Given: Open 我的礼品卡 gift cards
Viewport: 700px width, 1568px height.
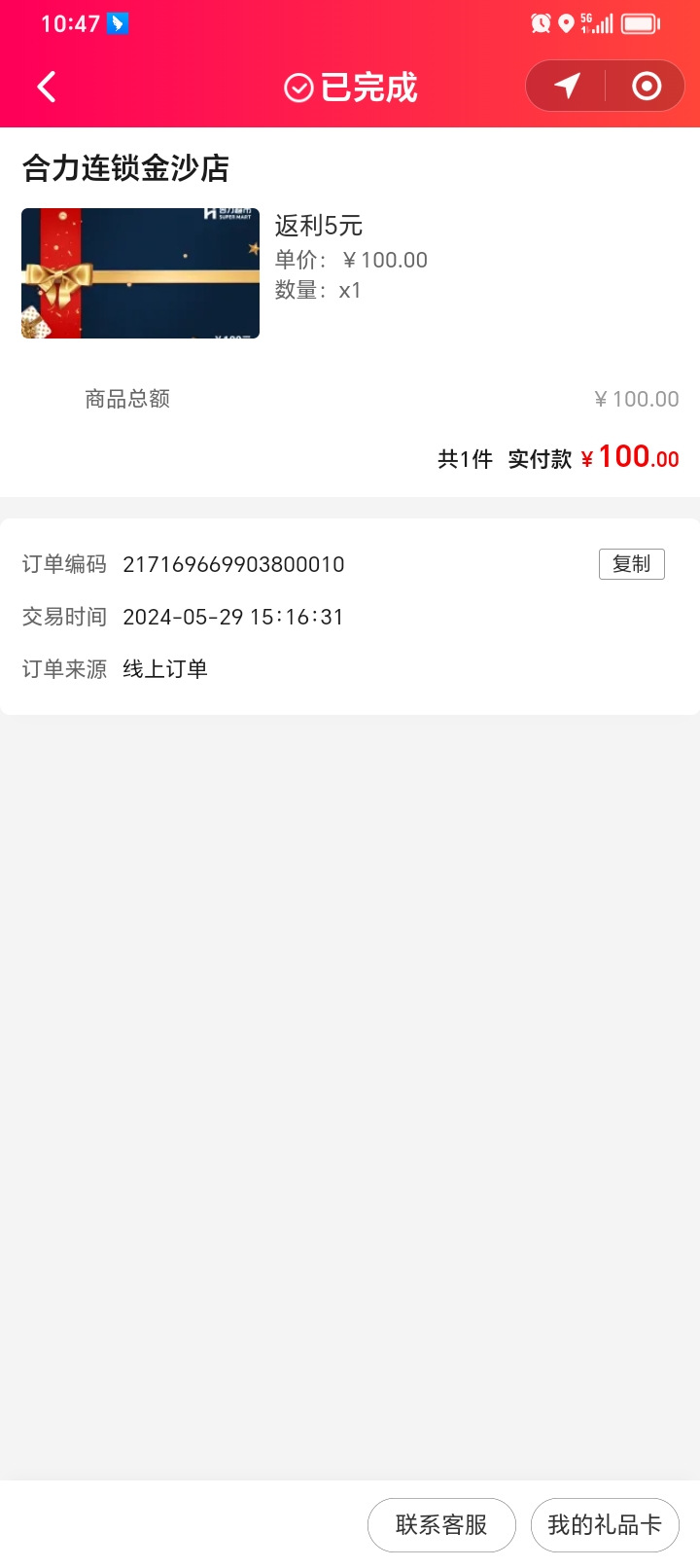Looking at the screenshot, I should pyautogui.click(x=605, y=1524).
